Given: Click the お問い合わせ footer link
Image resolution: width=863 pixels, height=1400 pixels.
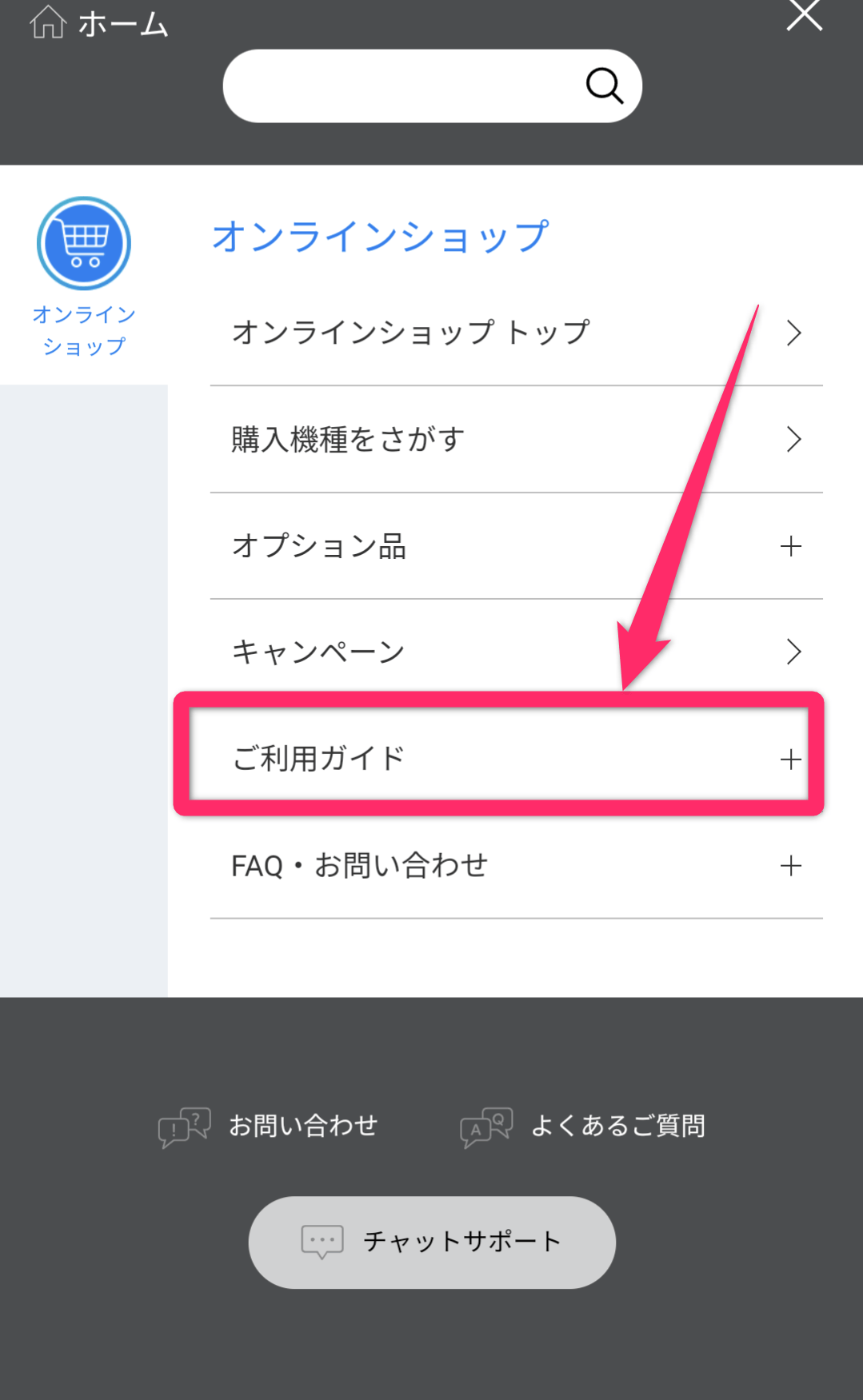Looking at the screenshot, I should (x=302, y=1126).
